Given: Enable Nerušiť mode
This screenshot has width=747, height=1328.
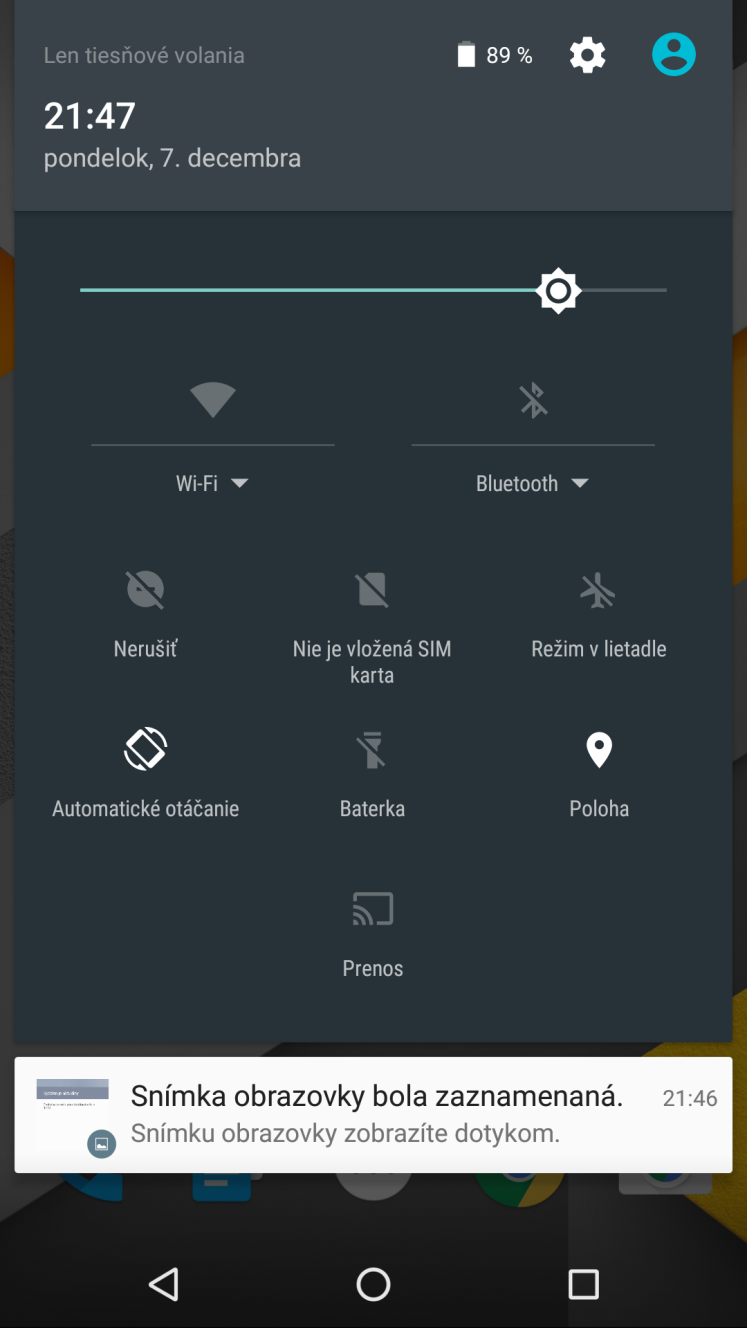Looking at the screenshot, I should click(x=145, y=612).
